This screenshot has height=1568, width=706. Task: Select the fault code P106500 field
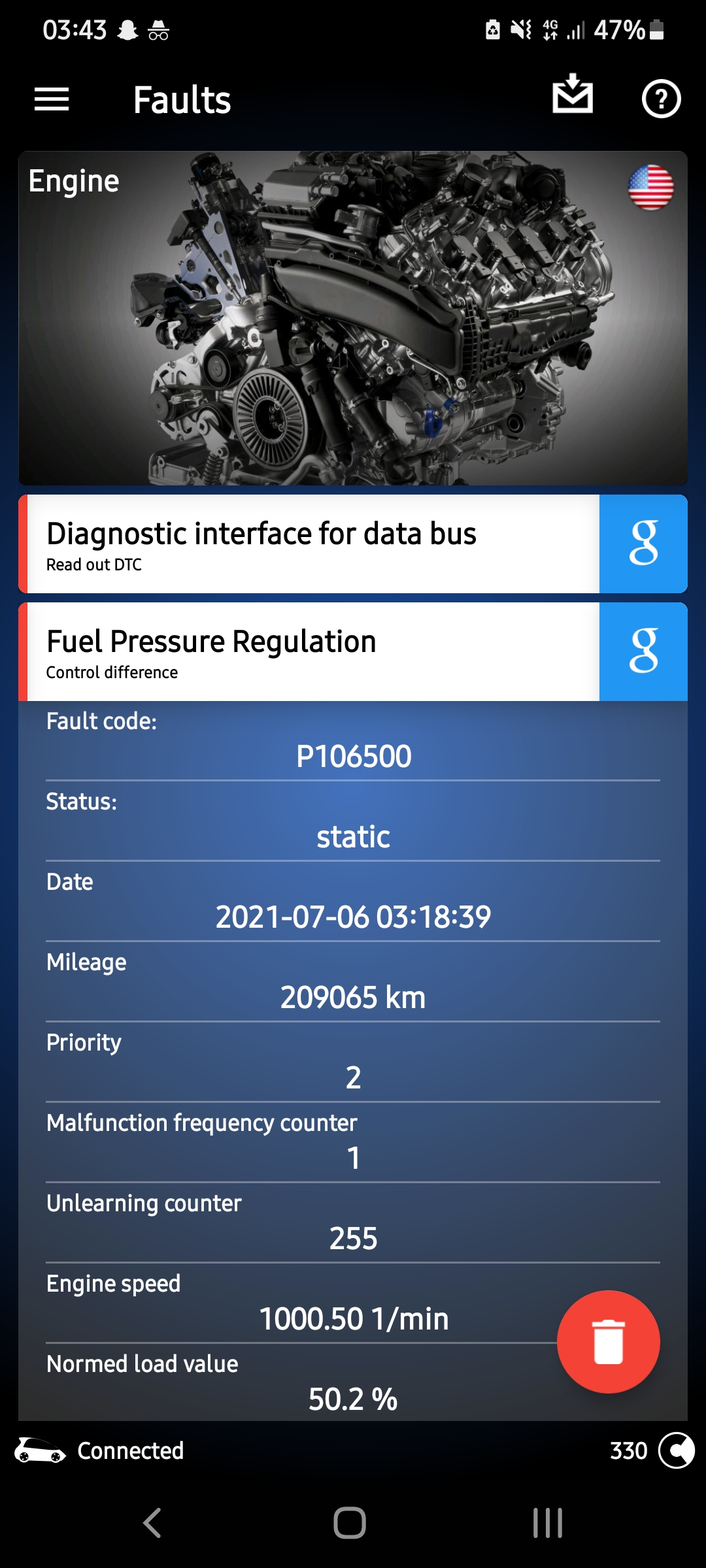(x=353, y=757)
